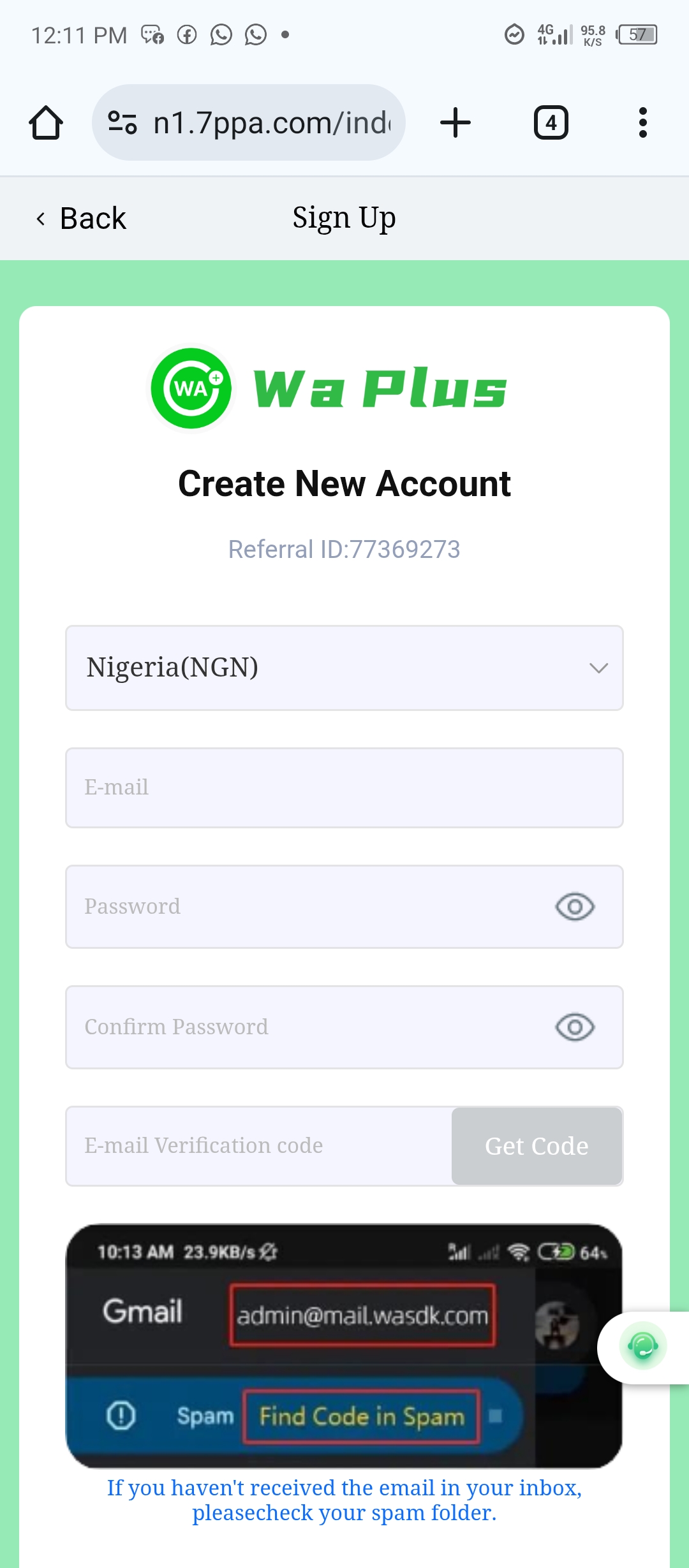Open the customer support headset bubble

[642, 1347]
